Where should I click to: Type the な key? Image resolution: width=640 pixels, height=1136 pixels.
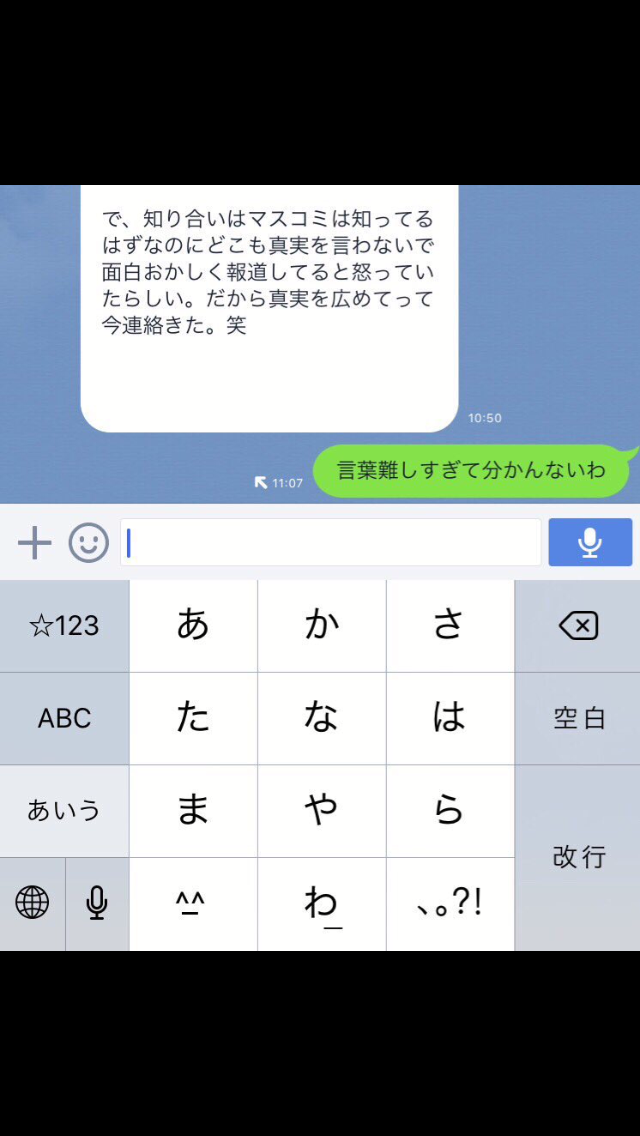(x=322, y=719)
